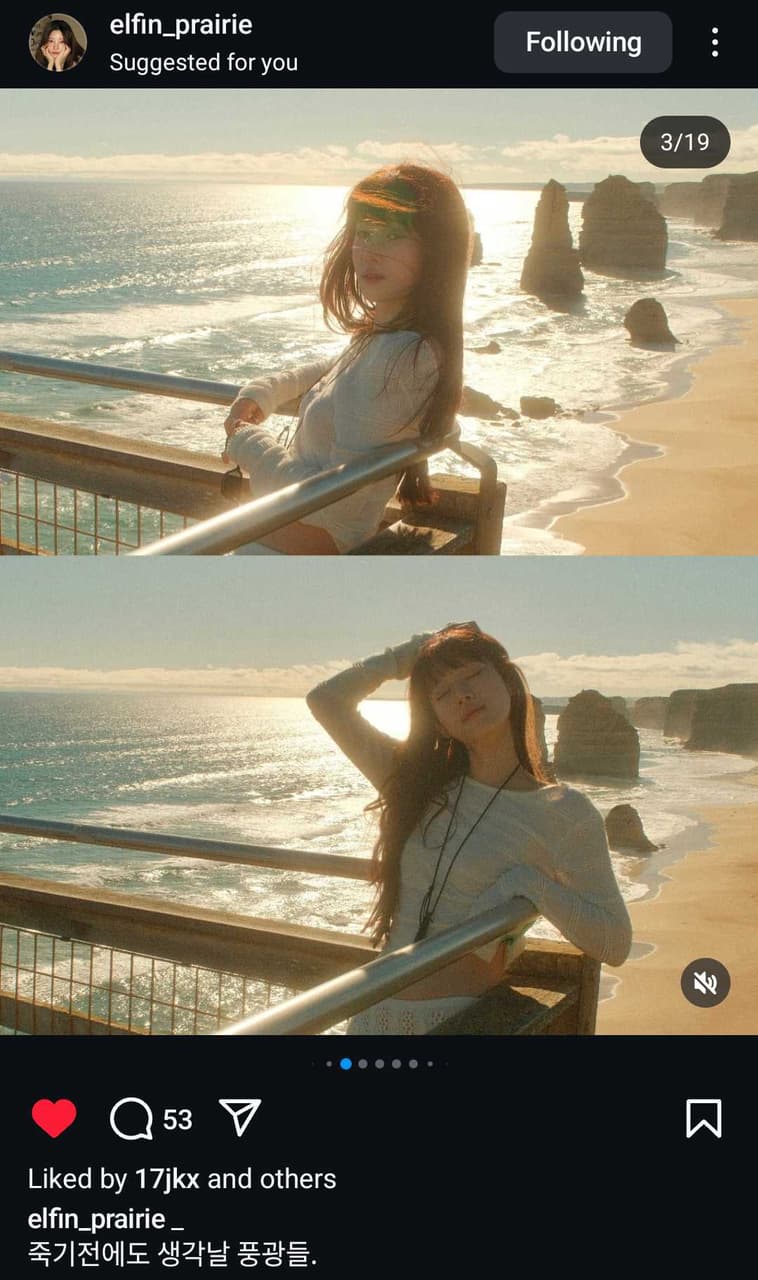Unlike this post with the heart
The width and height of the screenshot is (758, 1280).
54,1118
